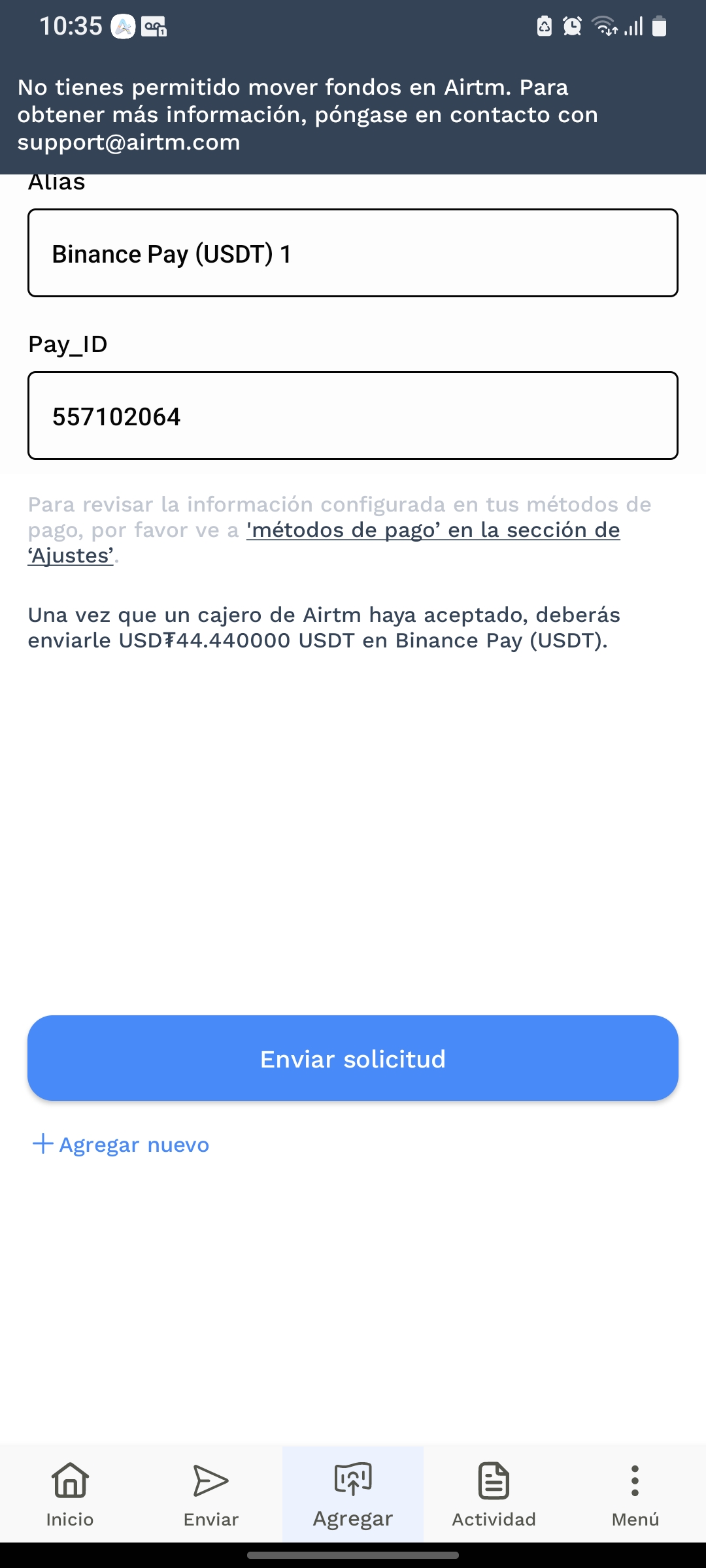Open the Actividad tab
Screen dimensions: 706x1568
494,1494
